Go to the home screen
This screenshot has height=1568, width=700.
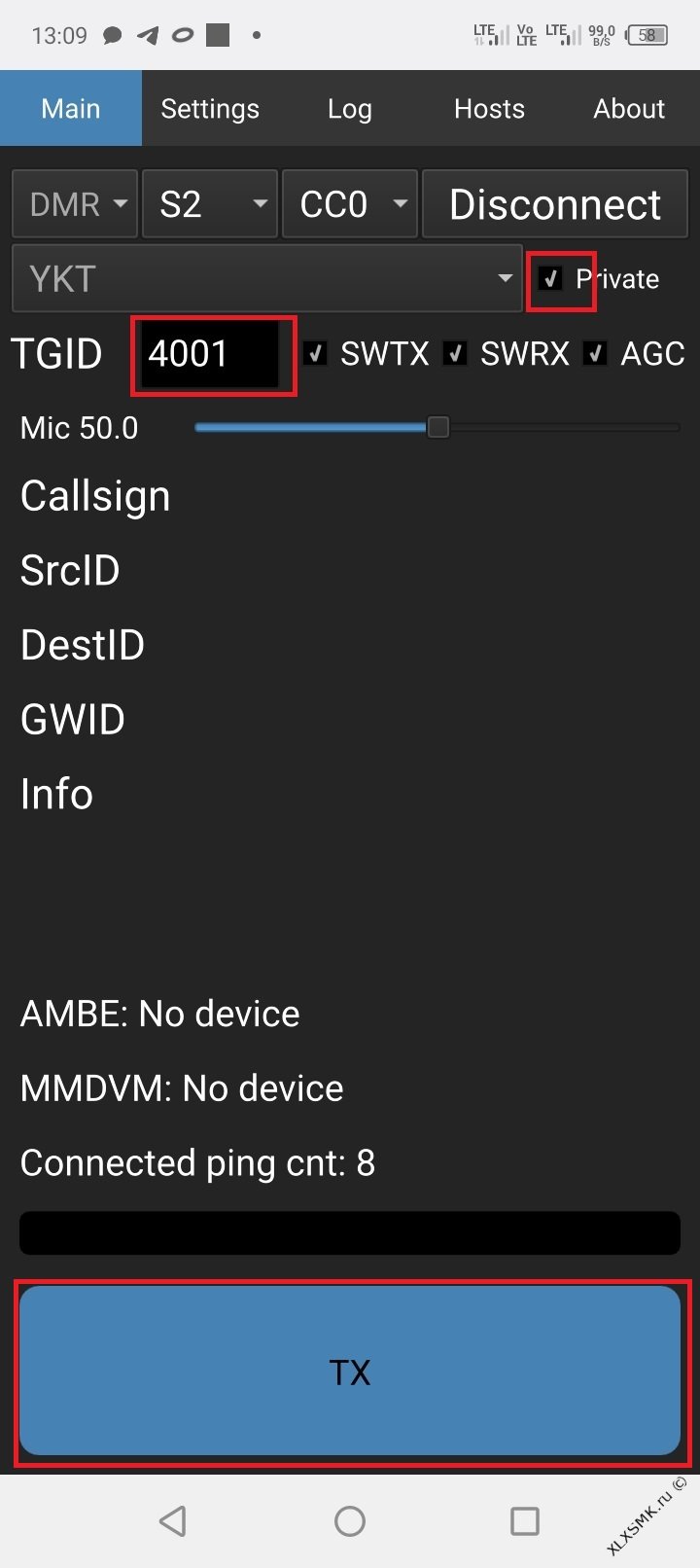[x=350, y=1520]
